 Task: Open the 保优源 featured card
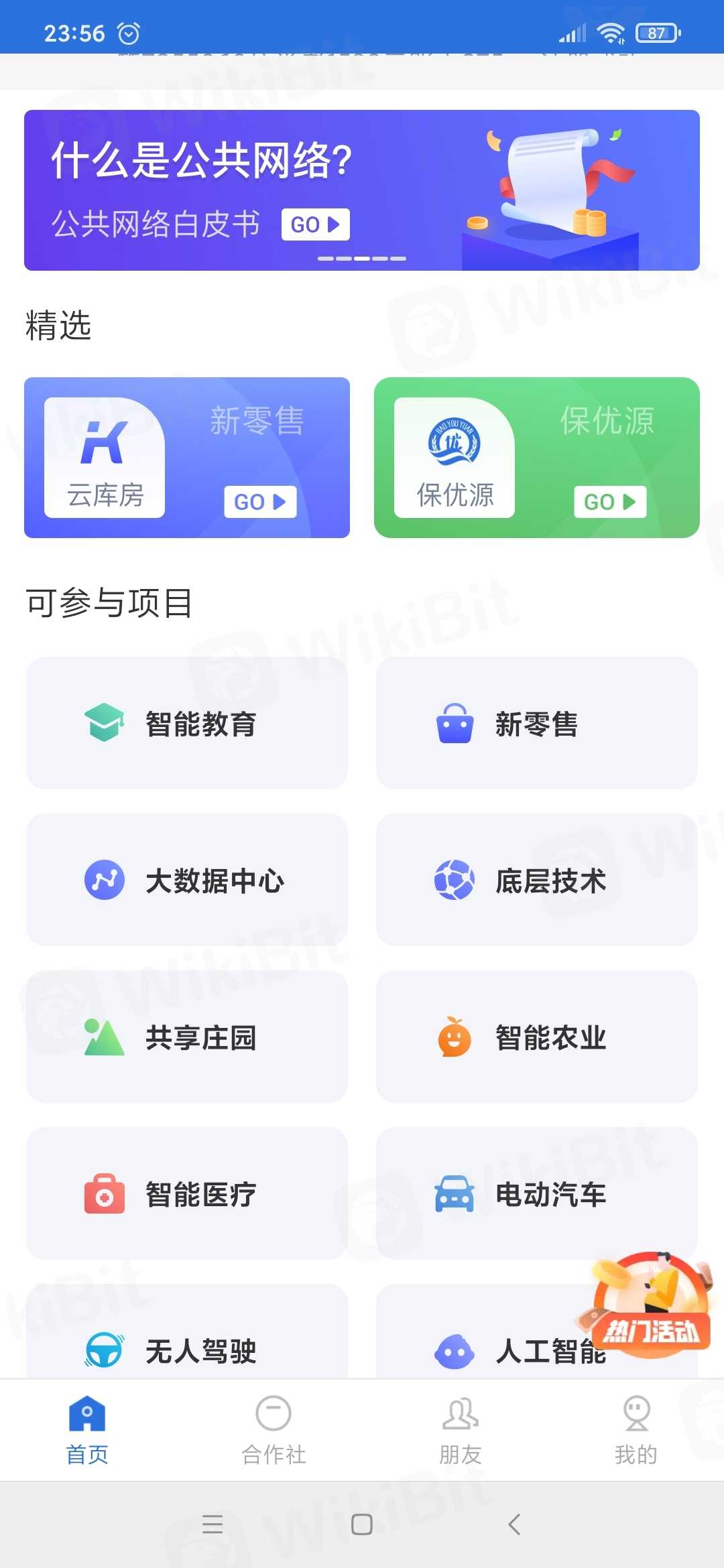536,458
